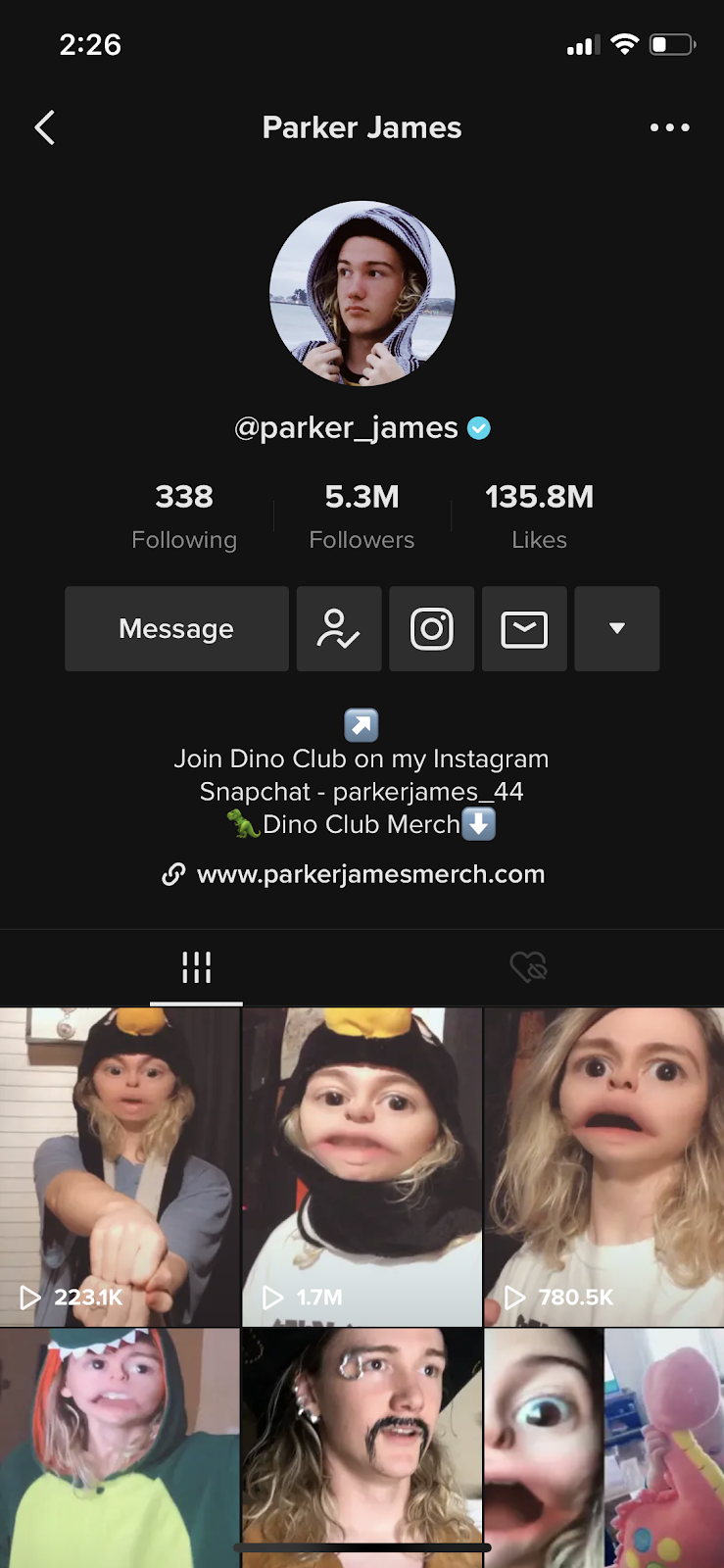The height and width of the screenshot is (1568, 724).
Task: View the 5.3M Followers list
Action: point(362,516)
